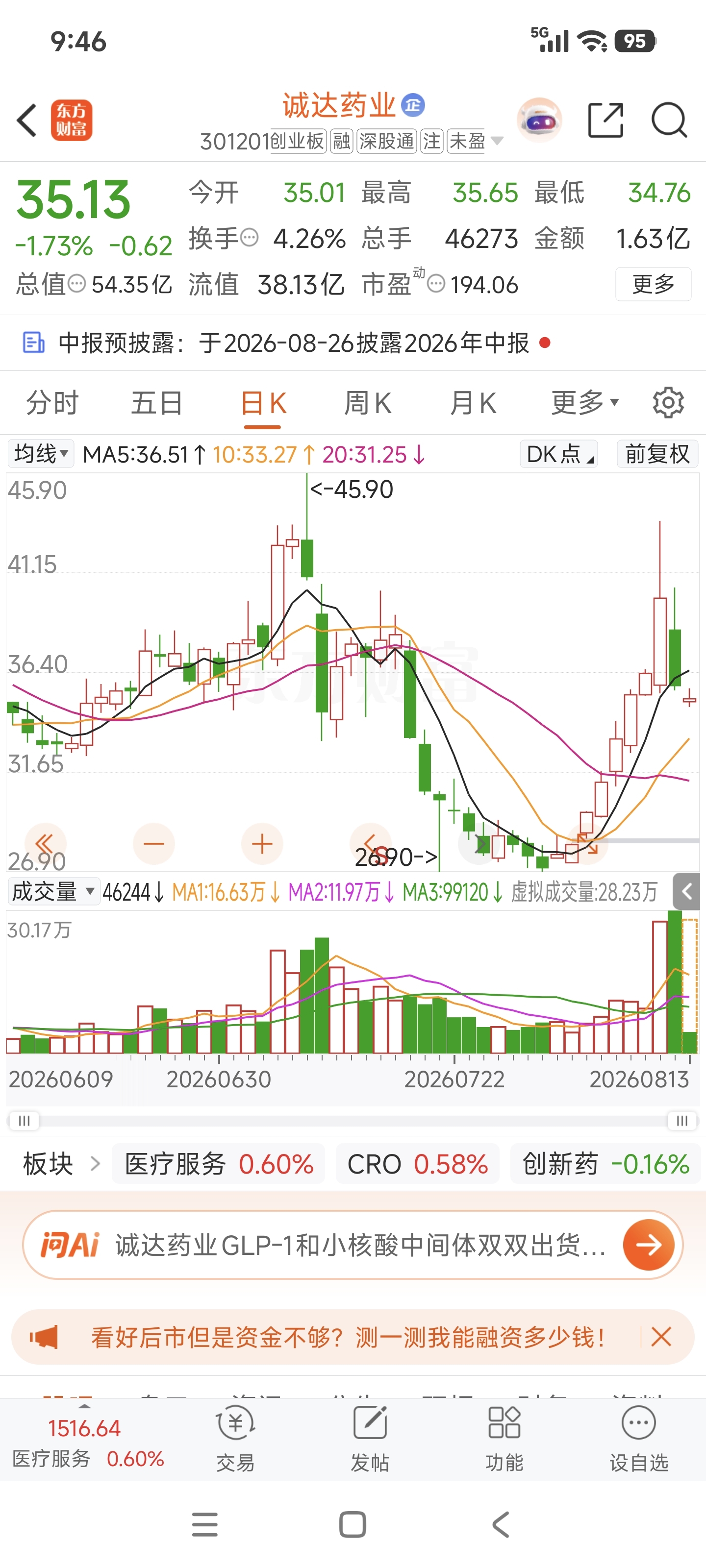Open the AI robot assistant avatar
Screen dimensions: 706x1568
pyautogui.click(x=539, y=120)
